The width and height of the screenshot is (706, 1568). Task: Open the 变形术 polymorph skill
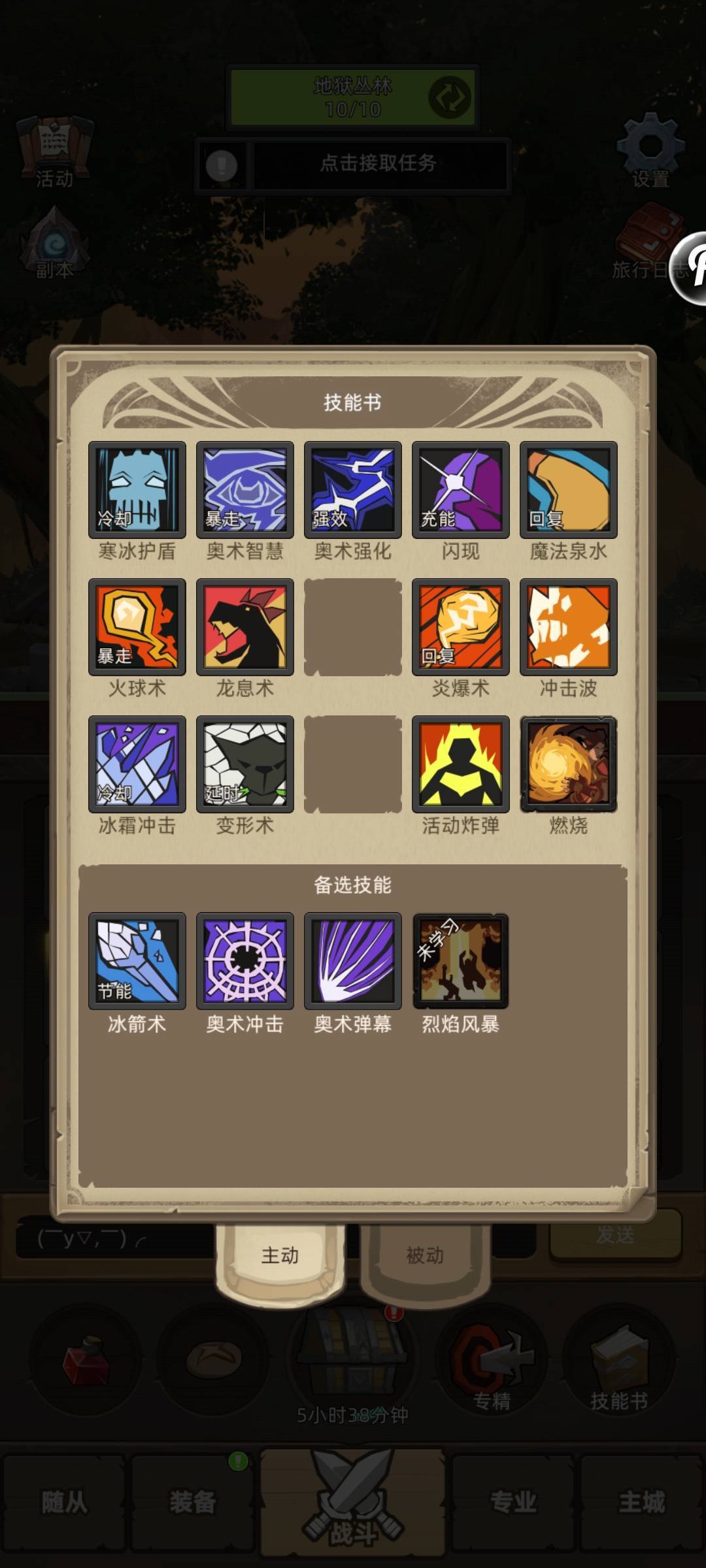pos(244,764)
